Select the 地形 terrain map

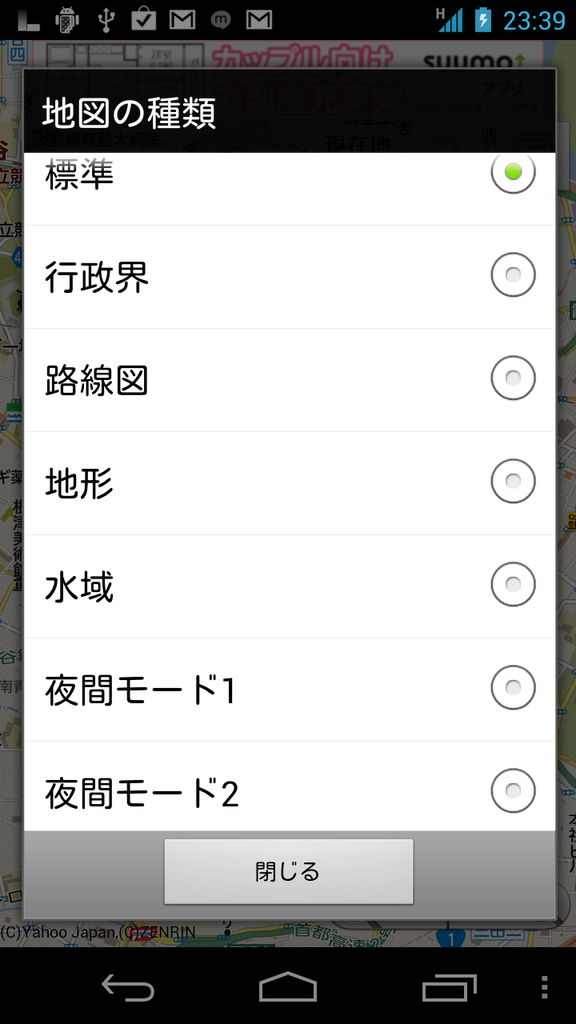click(x=289, y=483)
